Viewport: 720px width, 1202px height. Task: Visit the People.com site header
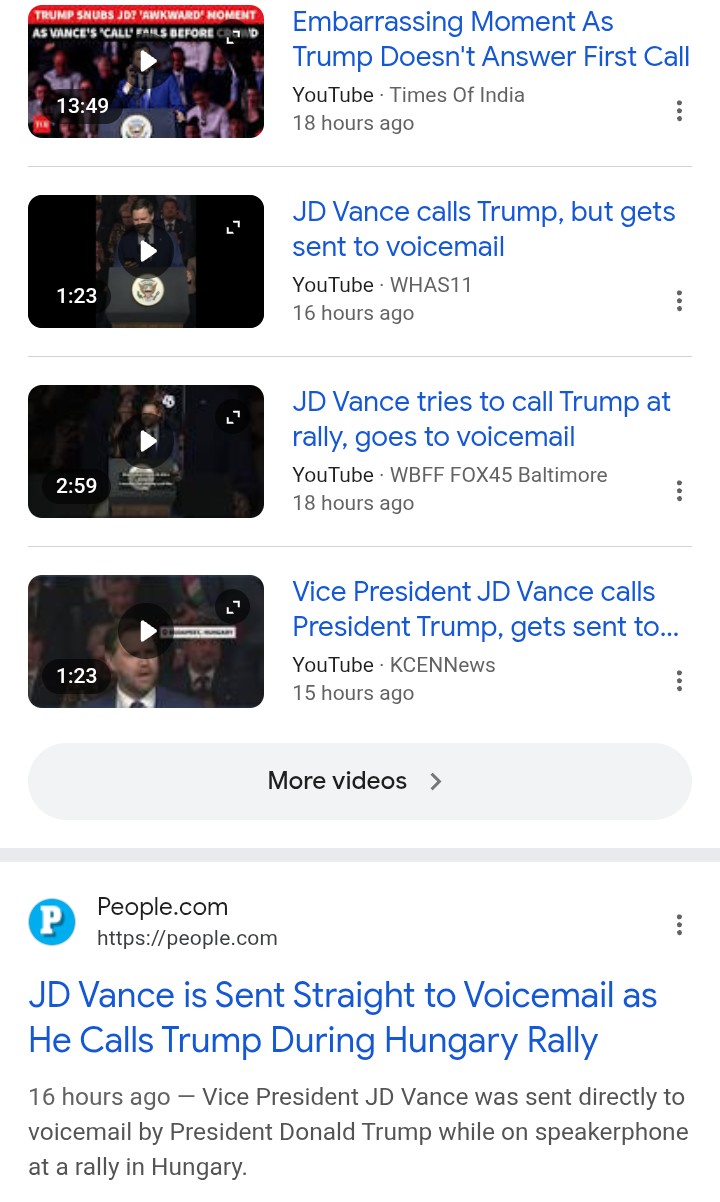tap(162, 921)
